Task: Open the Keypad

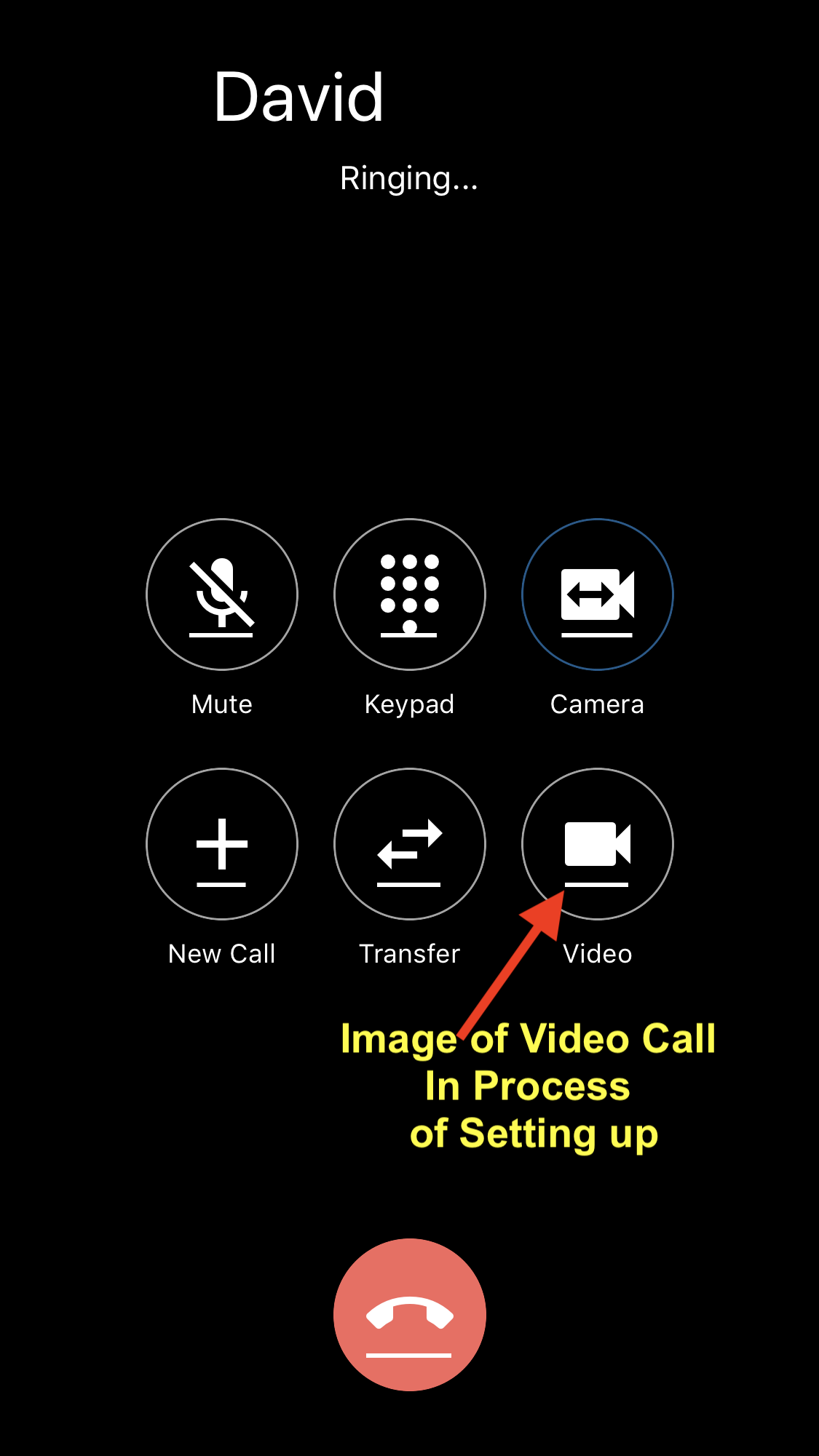Action: (x=410, y=594)
